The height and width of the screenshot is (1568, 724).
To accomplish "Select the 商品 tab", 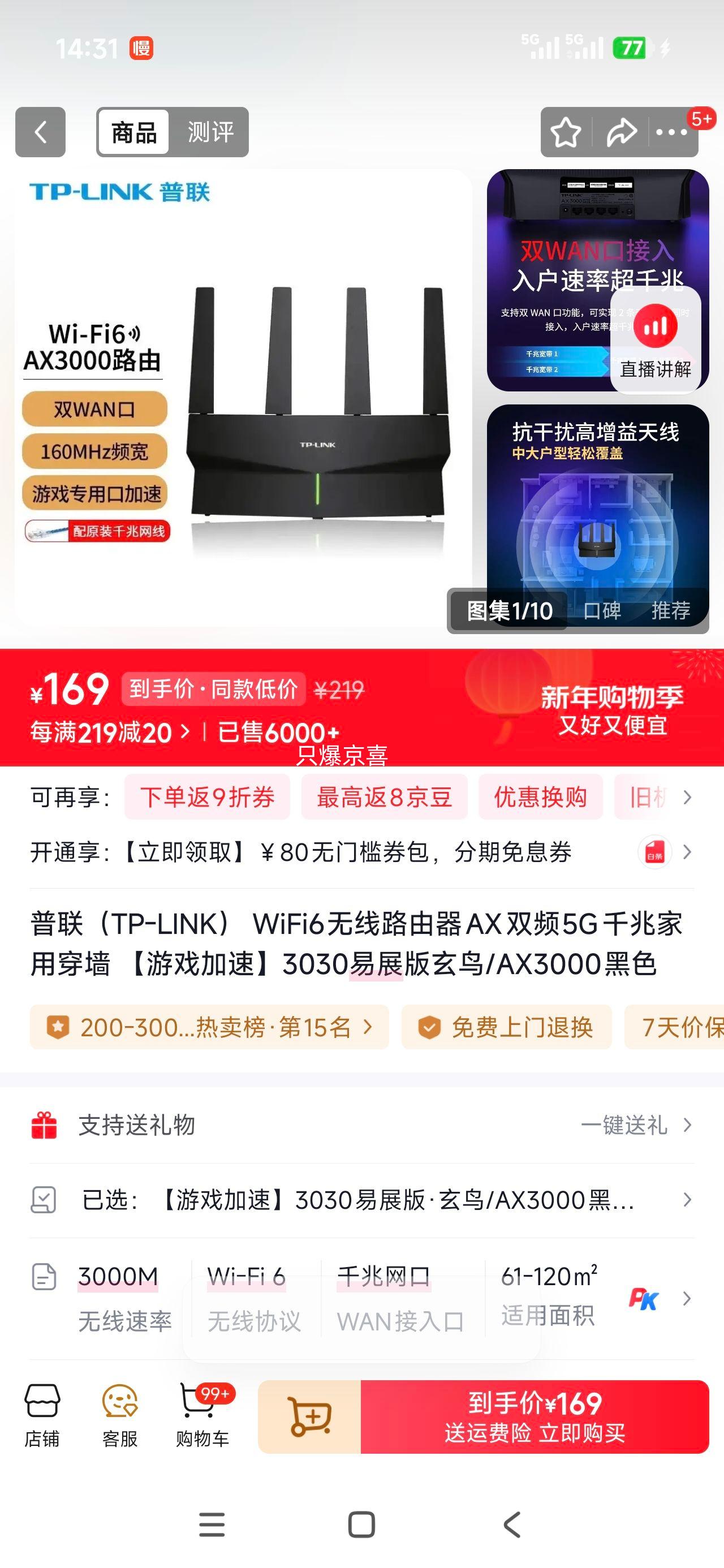I will point(135,131).
